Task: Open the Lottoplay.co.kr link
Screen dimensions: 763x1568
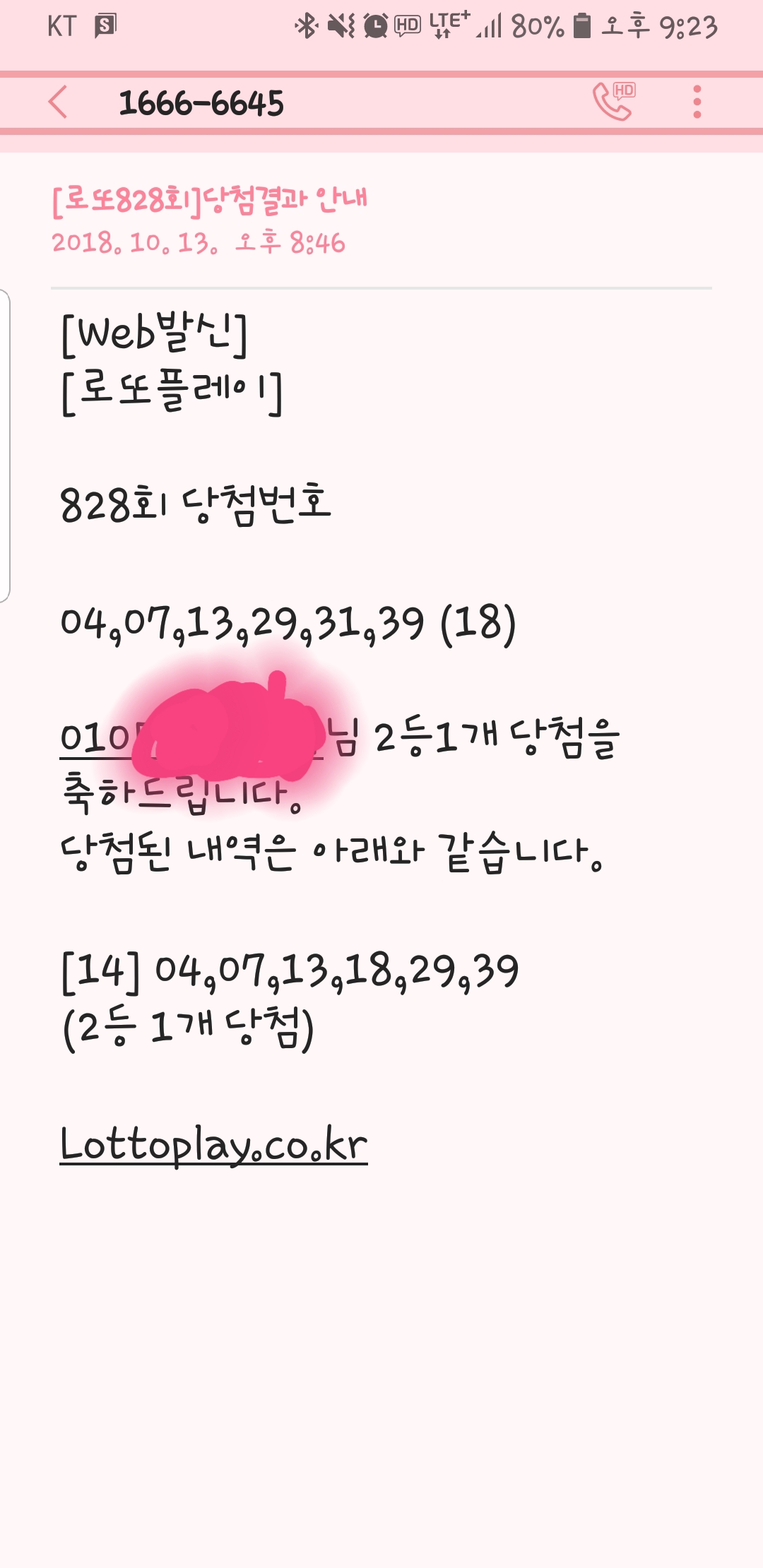Action: [x=213, y=1144]
